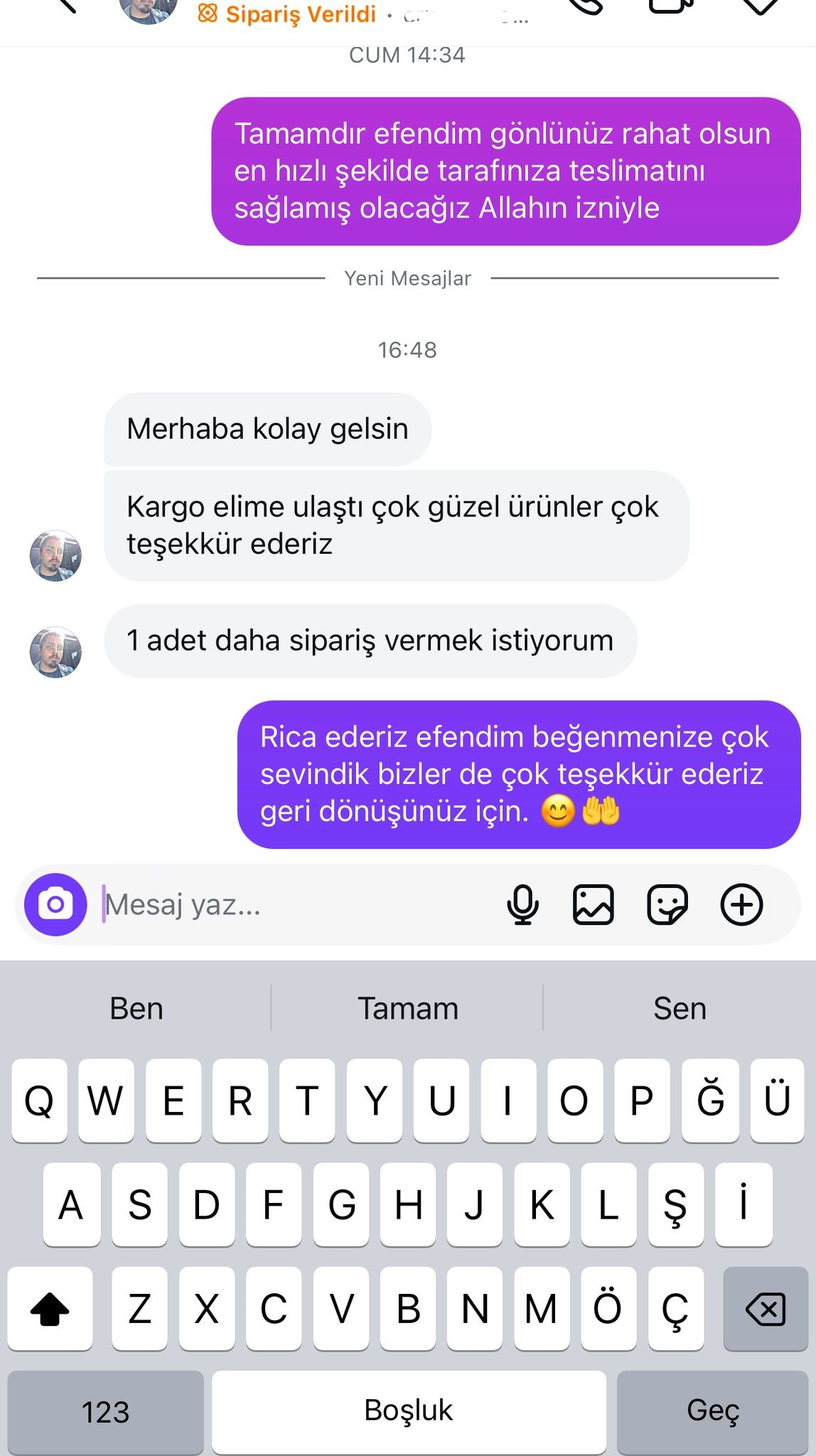Image resolution: width=816 pixels, height=1456 pixels.
Task: Select the suggestion Ben
Action: point(136,1008)
